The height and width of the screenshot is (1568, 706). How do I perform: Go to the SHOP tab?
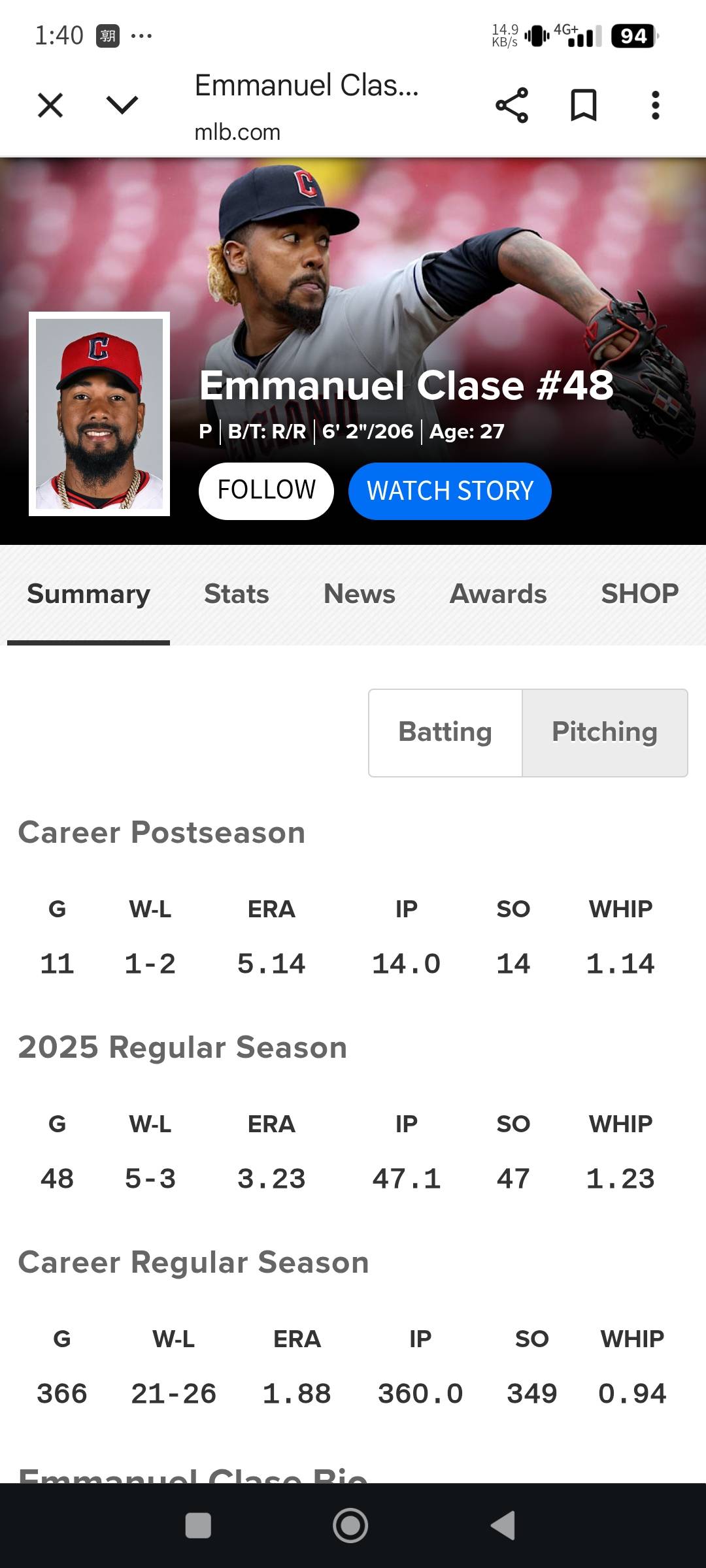(x=639, y=594)
